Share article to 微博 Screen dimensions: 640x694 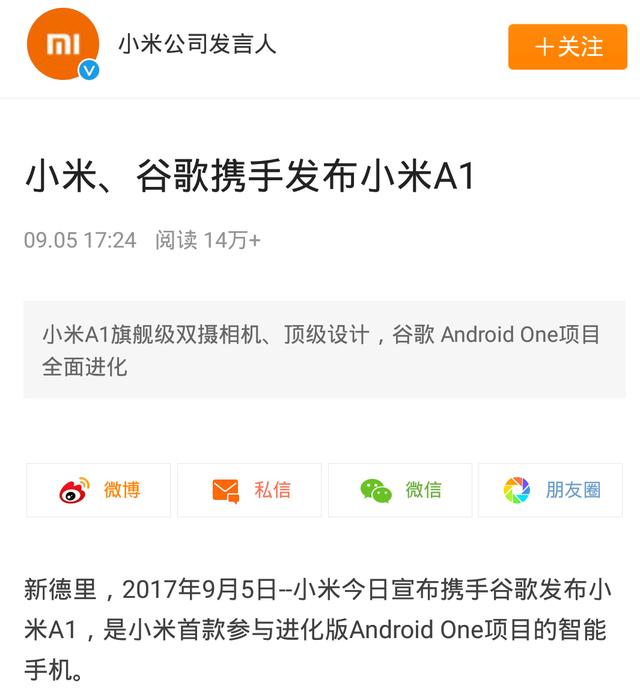coord(99,490)
